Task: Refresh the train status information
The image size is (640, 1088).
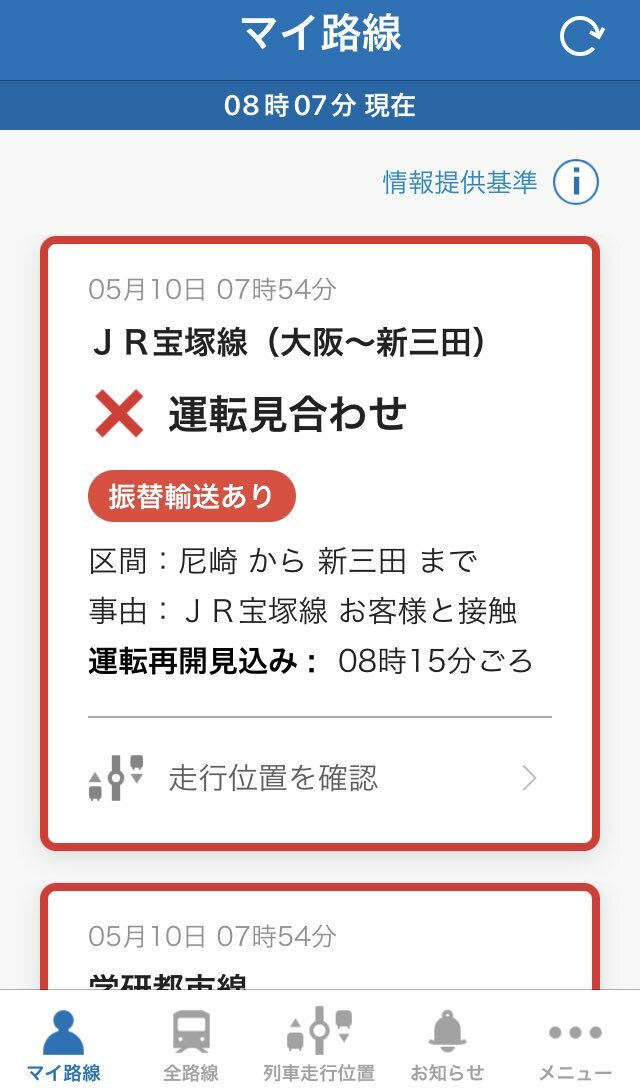Action: click(582, 36)
